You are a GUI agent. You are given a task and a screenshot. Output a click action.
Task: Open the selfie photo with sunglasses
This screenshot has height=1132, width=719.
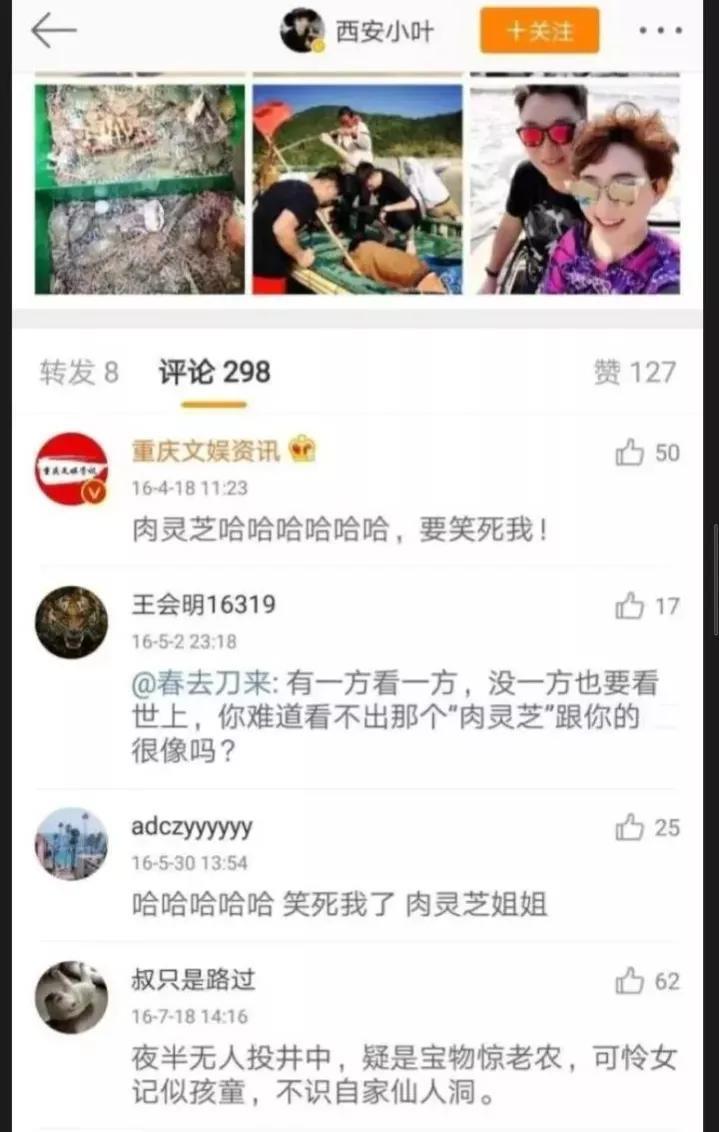(x=575, y=189)
